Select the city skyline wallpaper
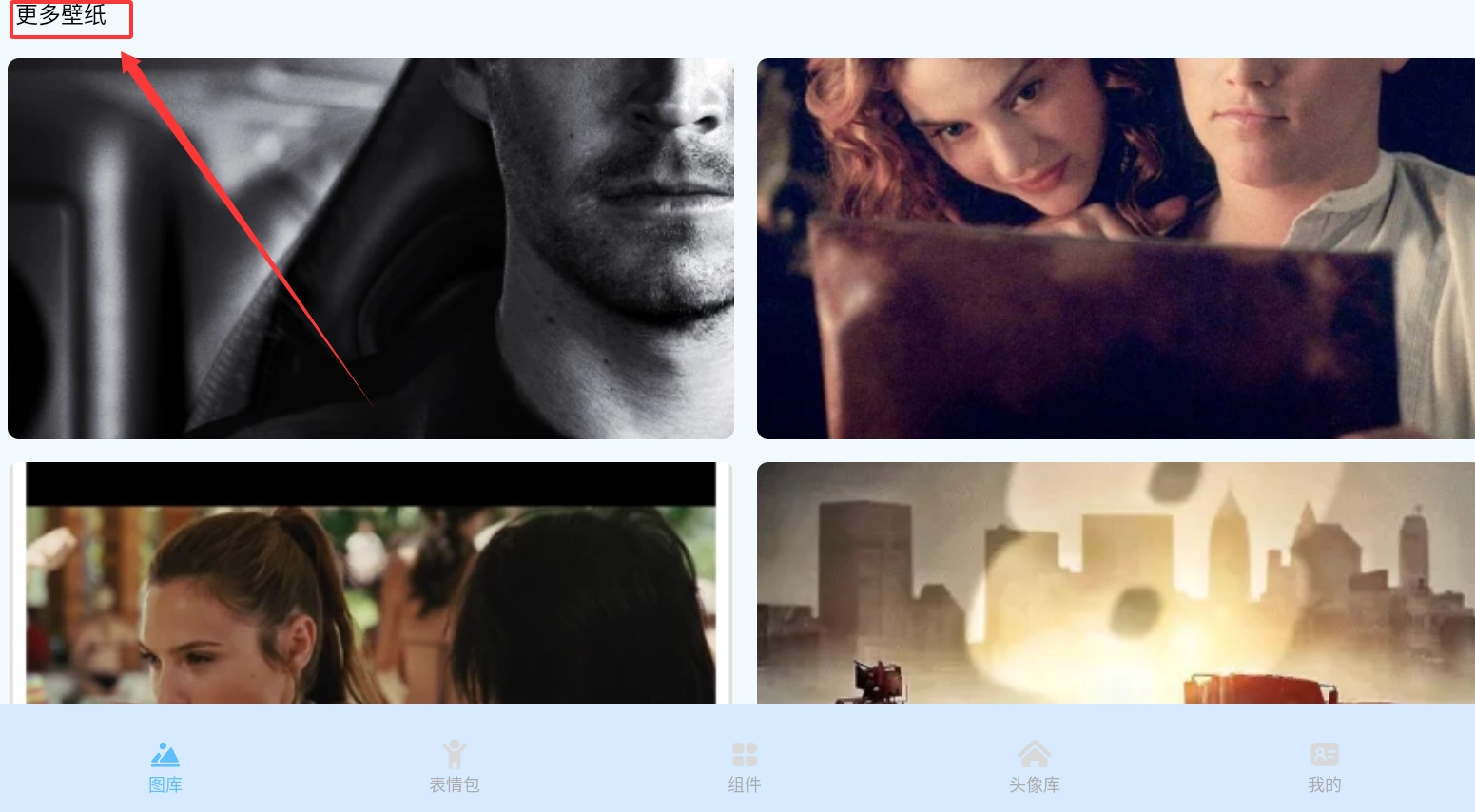The image size is (1475, 812). pyautogui.click(x=1115, y=583)
